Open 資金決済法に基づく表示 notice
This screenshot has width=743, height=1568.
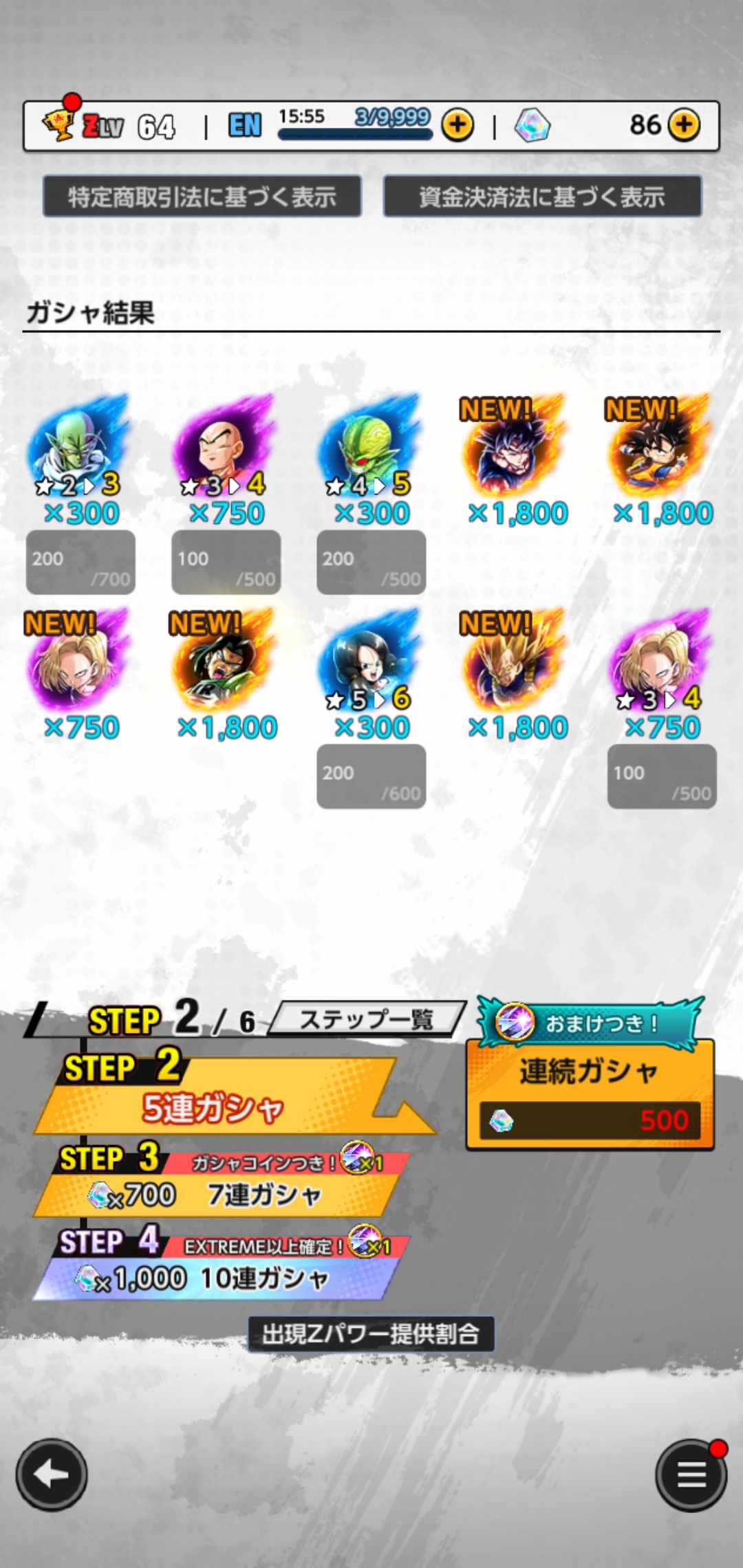tap(542, 197)
